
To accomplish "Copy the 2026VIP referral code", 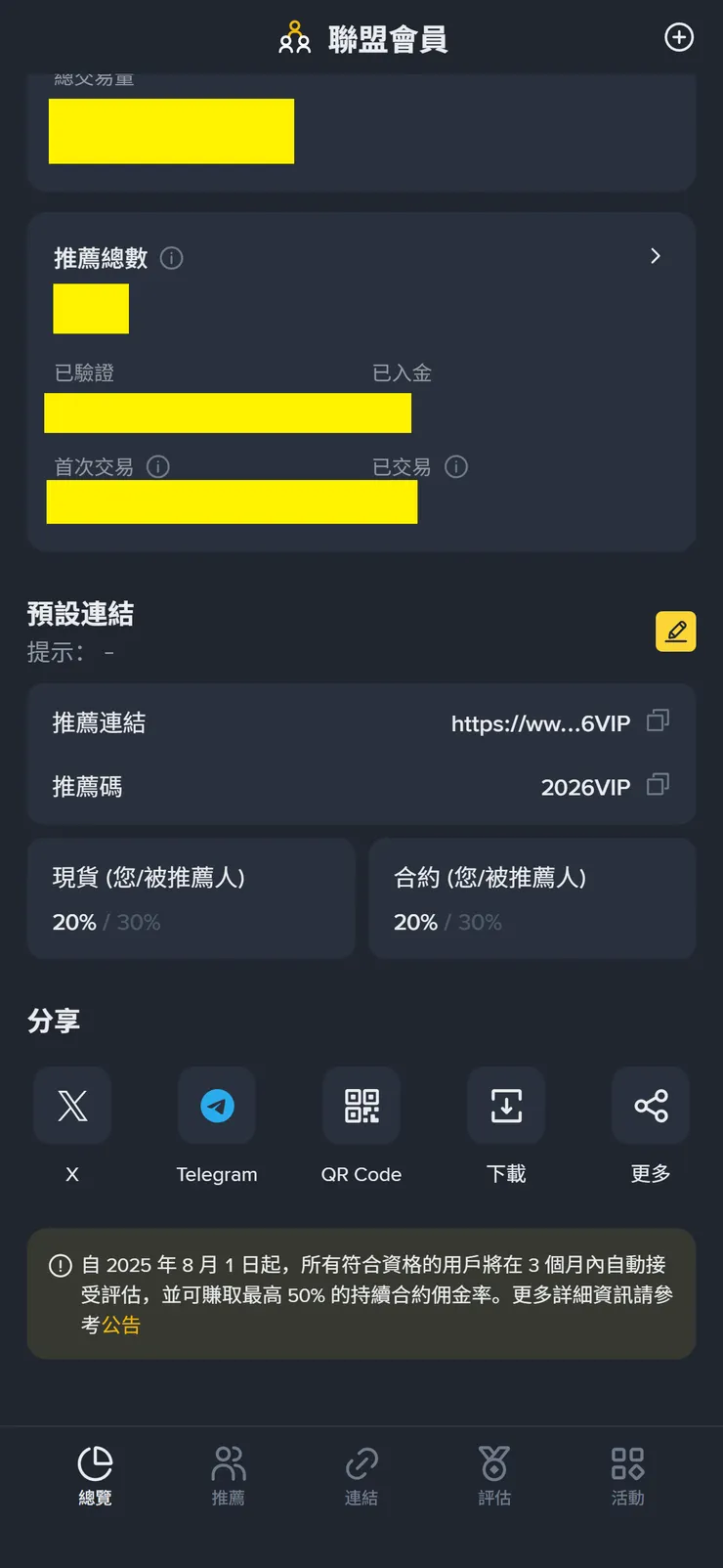I will click(x=658, y=785).
